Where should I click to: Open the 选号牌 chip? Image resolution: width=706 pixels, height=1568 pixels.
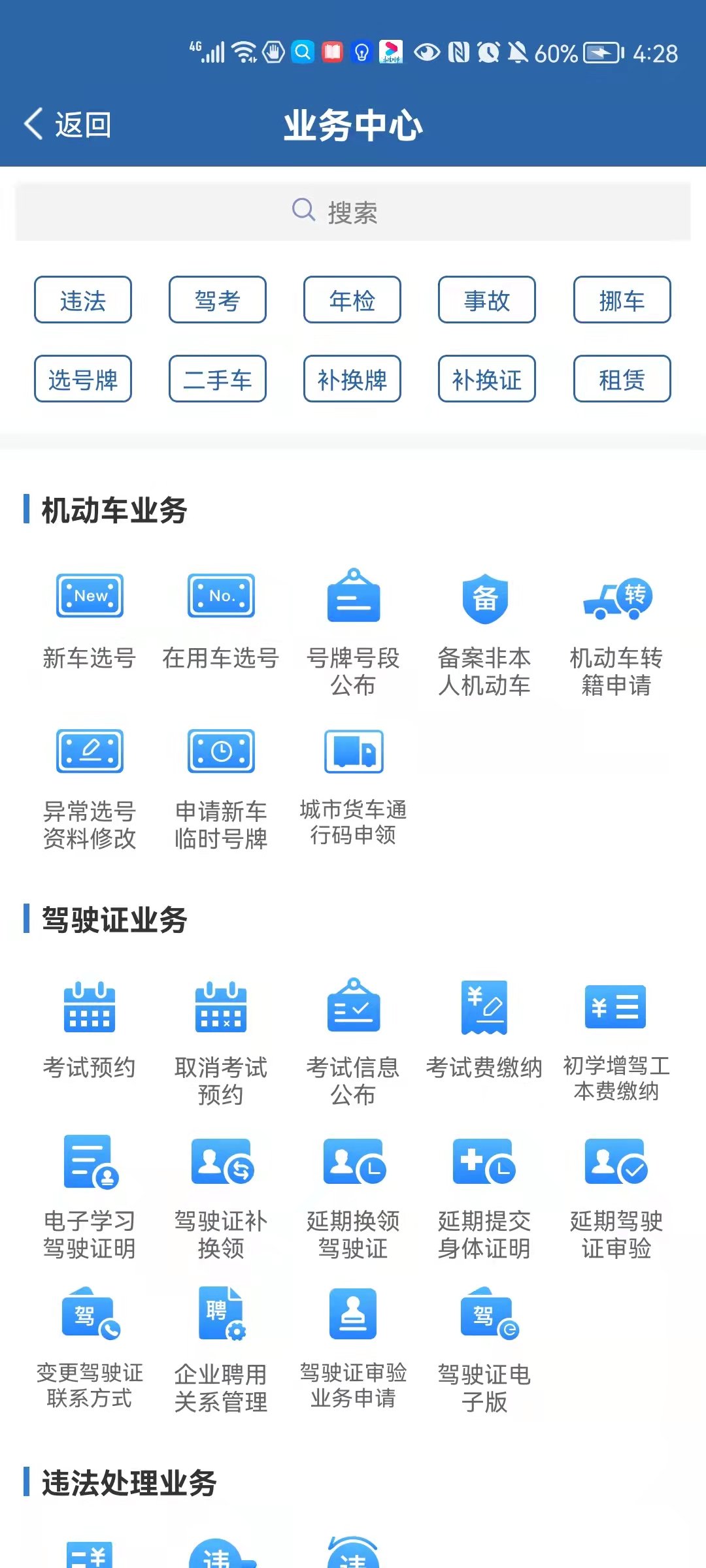pyautogui.click(x=83, y=379)
